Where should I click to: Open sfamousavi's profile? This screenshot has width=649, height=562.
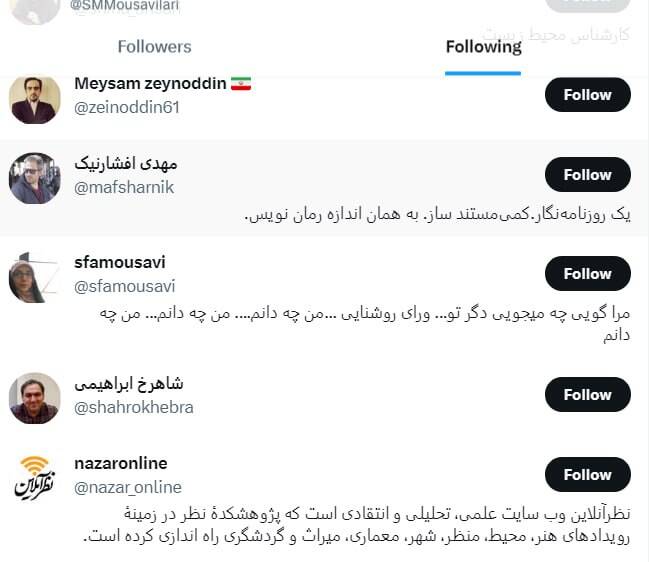(x=120, y=263)
